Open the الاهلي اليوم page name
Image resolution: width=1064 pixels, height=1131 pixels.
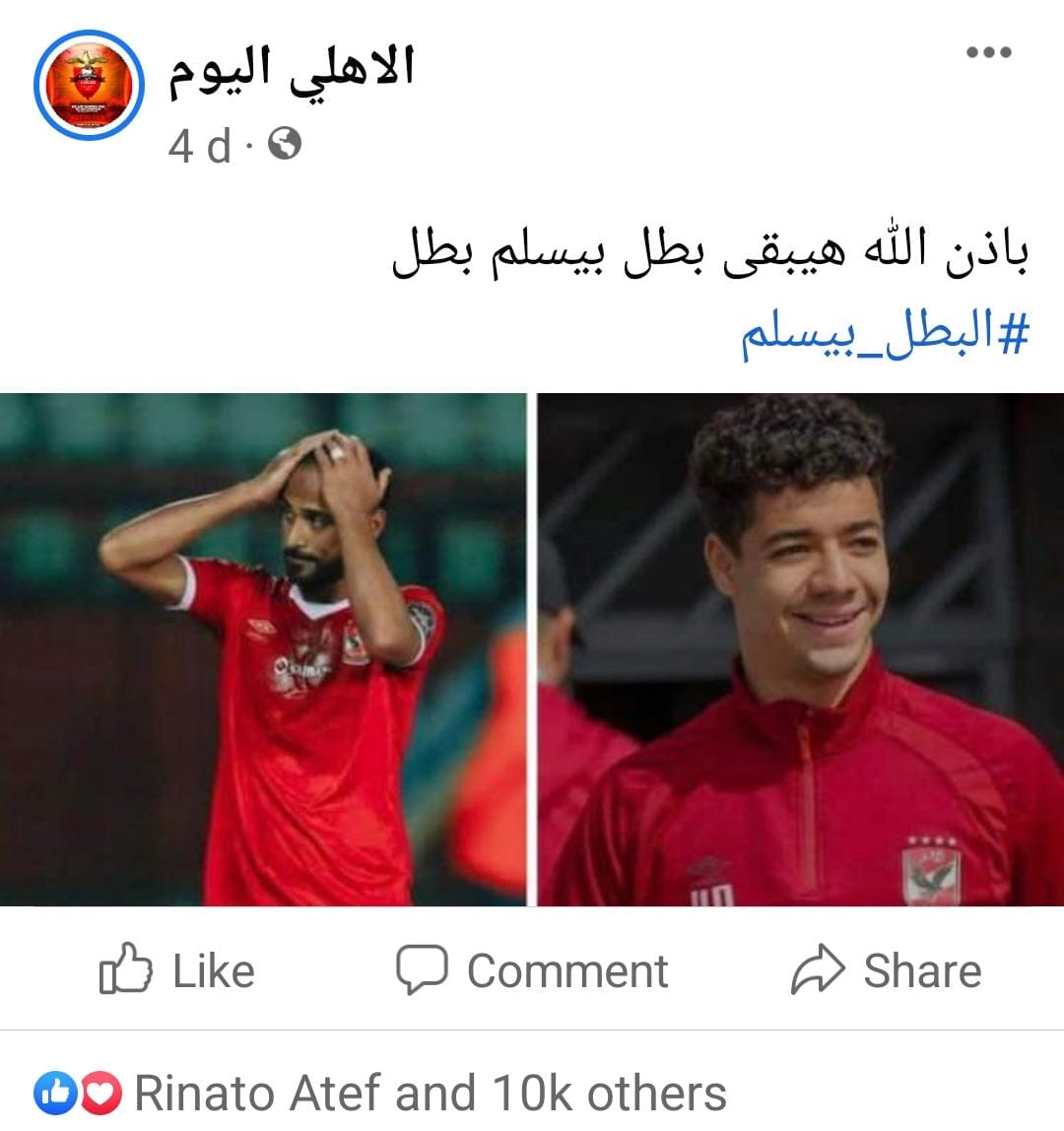coord(292,71)
